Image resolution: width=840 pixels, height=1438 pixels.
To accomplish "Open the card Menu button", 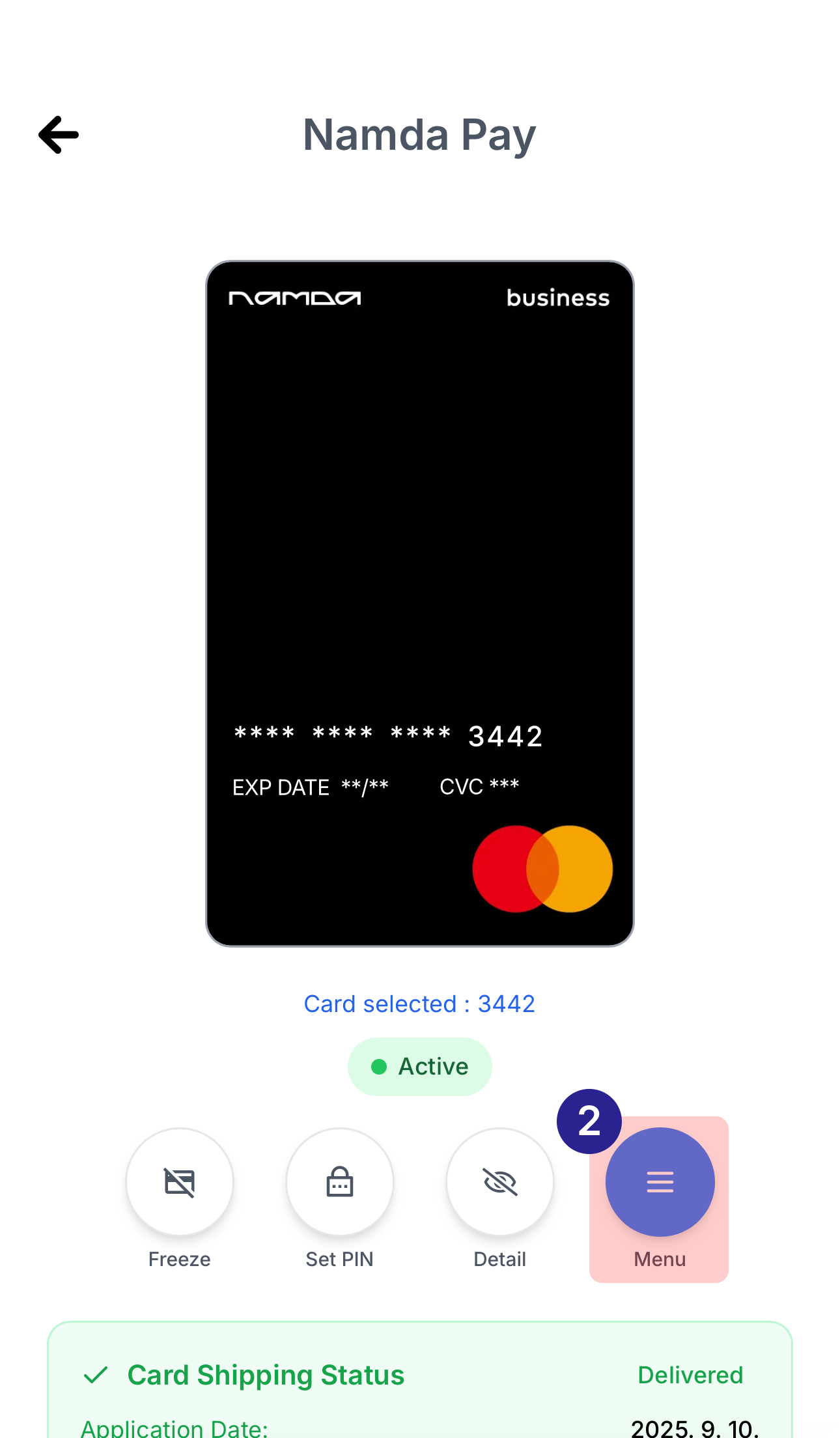I will tap(660, 1181).
